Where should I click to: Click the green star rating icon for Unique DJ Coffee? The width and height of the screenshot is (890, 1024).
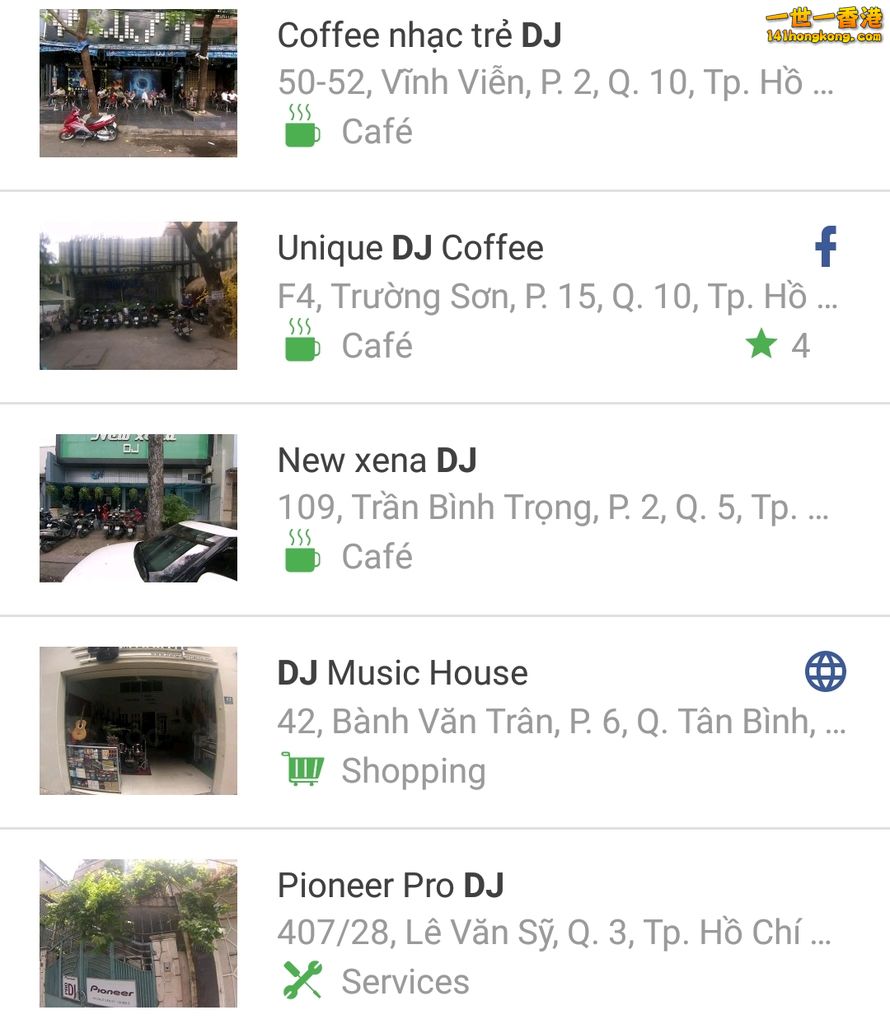tap(762, 343)
